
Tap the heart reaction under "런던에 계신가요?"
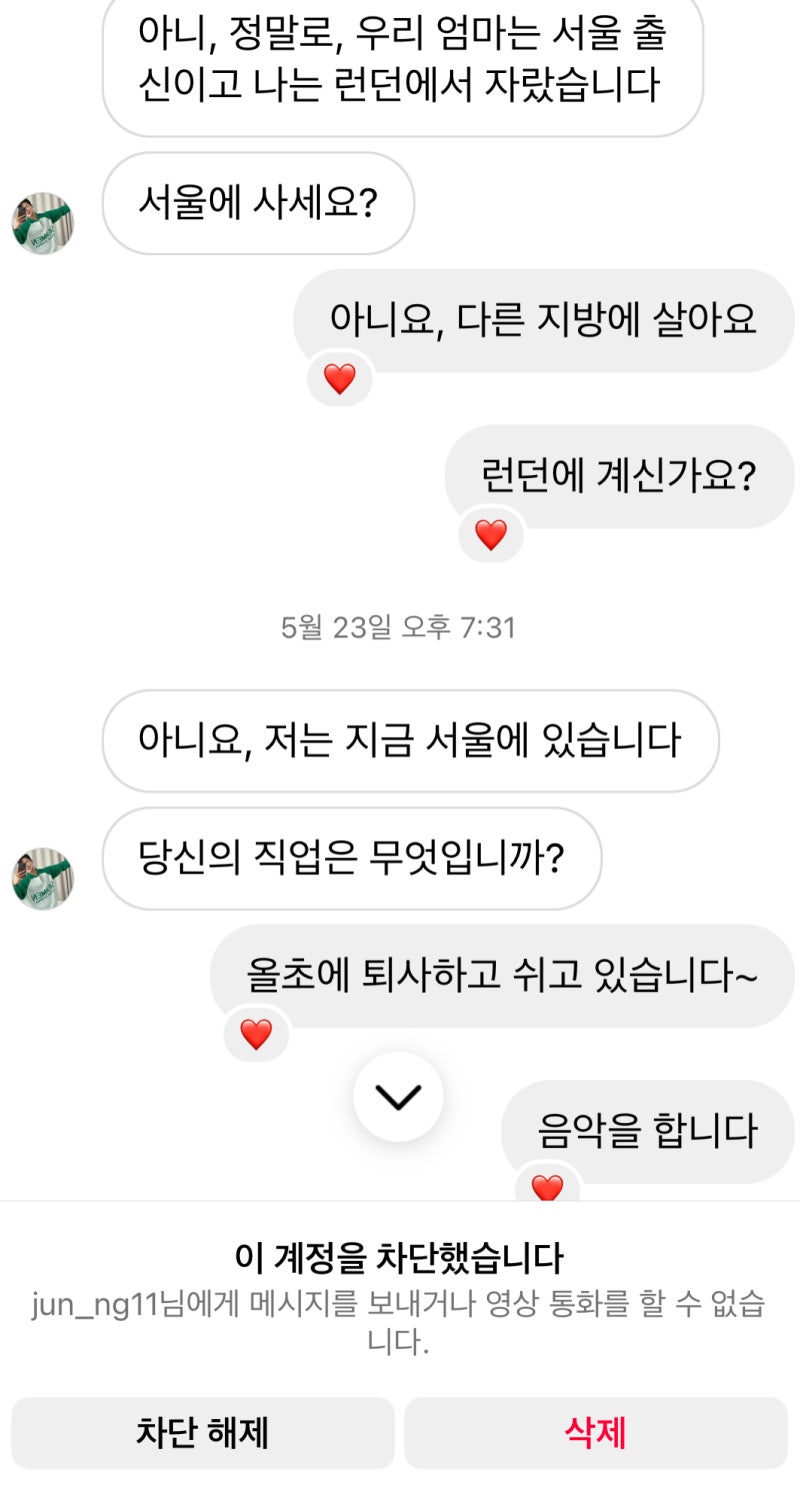coord(490,534)
